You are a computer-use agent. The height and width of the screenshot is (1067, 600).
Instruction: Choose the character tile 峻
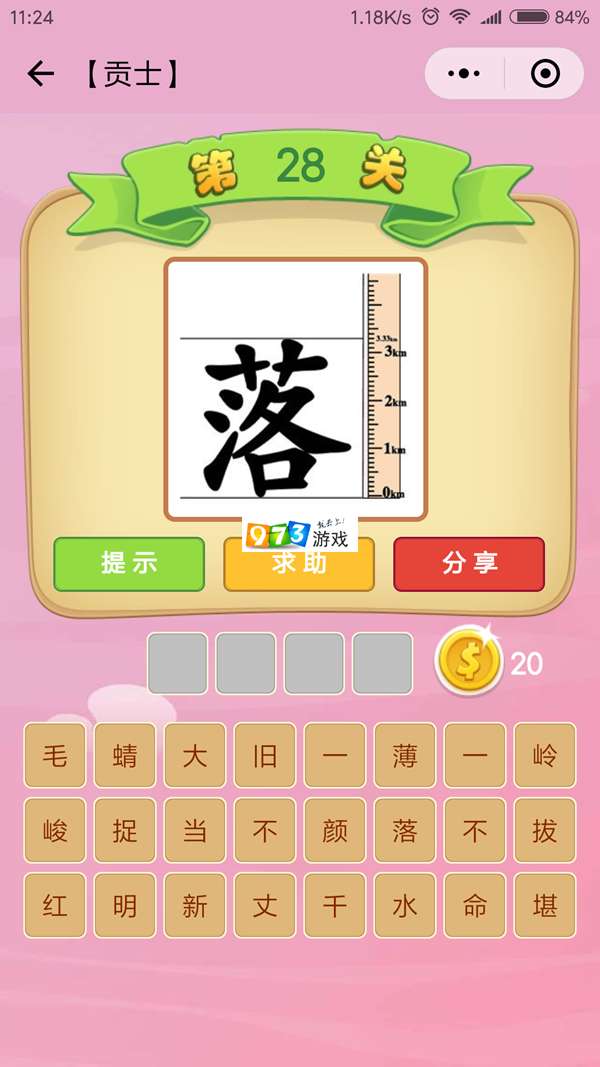[x=55, y=830]
